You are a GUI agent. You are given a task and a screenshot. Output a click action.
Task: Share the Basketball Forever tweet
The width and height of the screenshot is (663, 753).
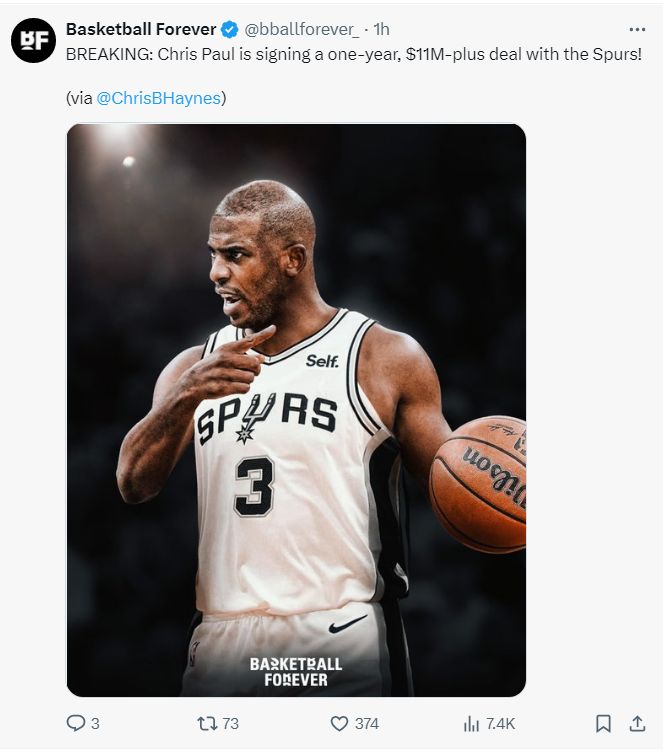[636, 723]
